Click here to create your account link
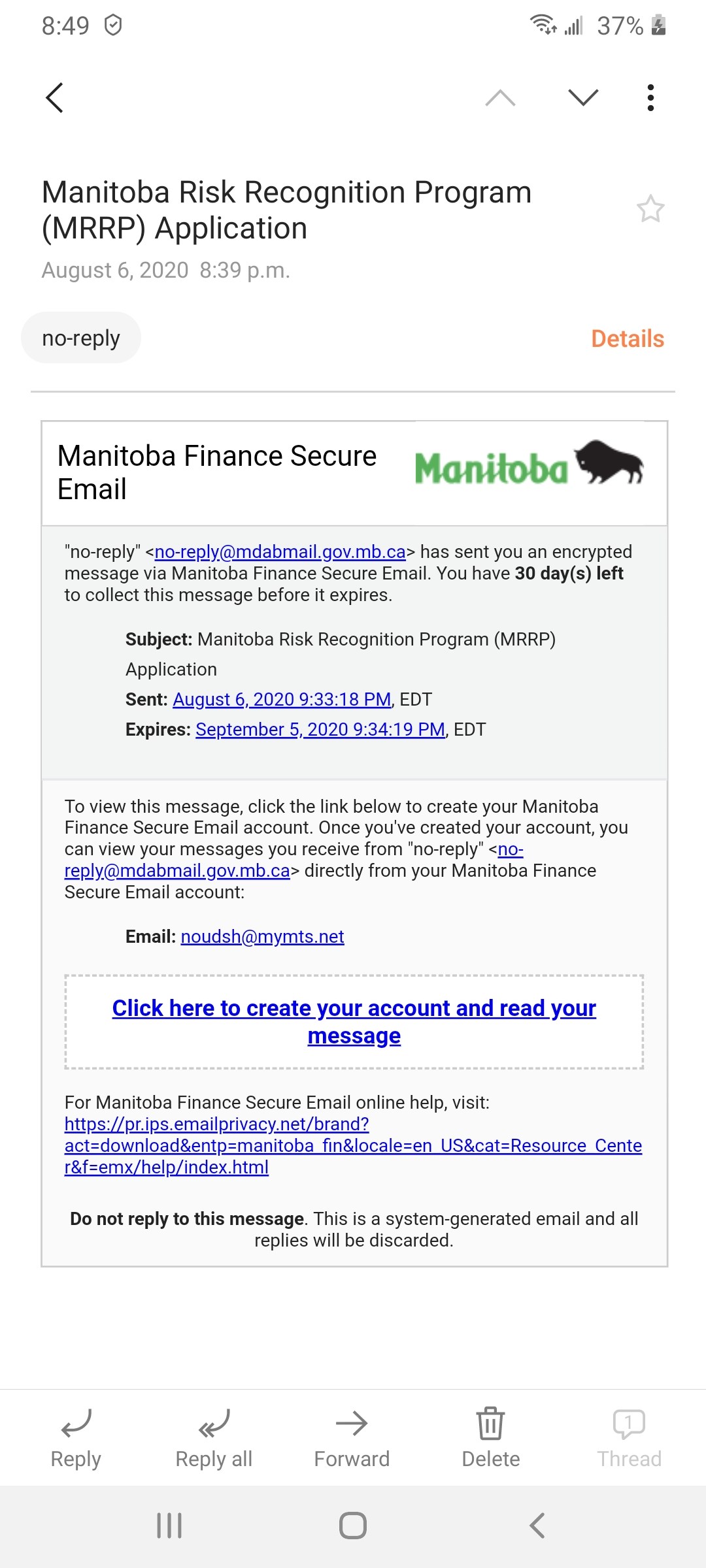Viewport: 706px width, 1568px height. click(x=354, y=1022)
